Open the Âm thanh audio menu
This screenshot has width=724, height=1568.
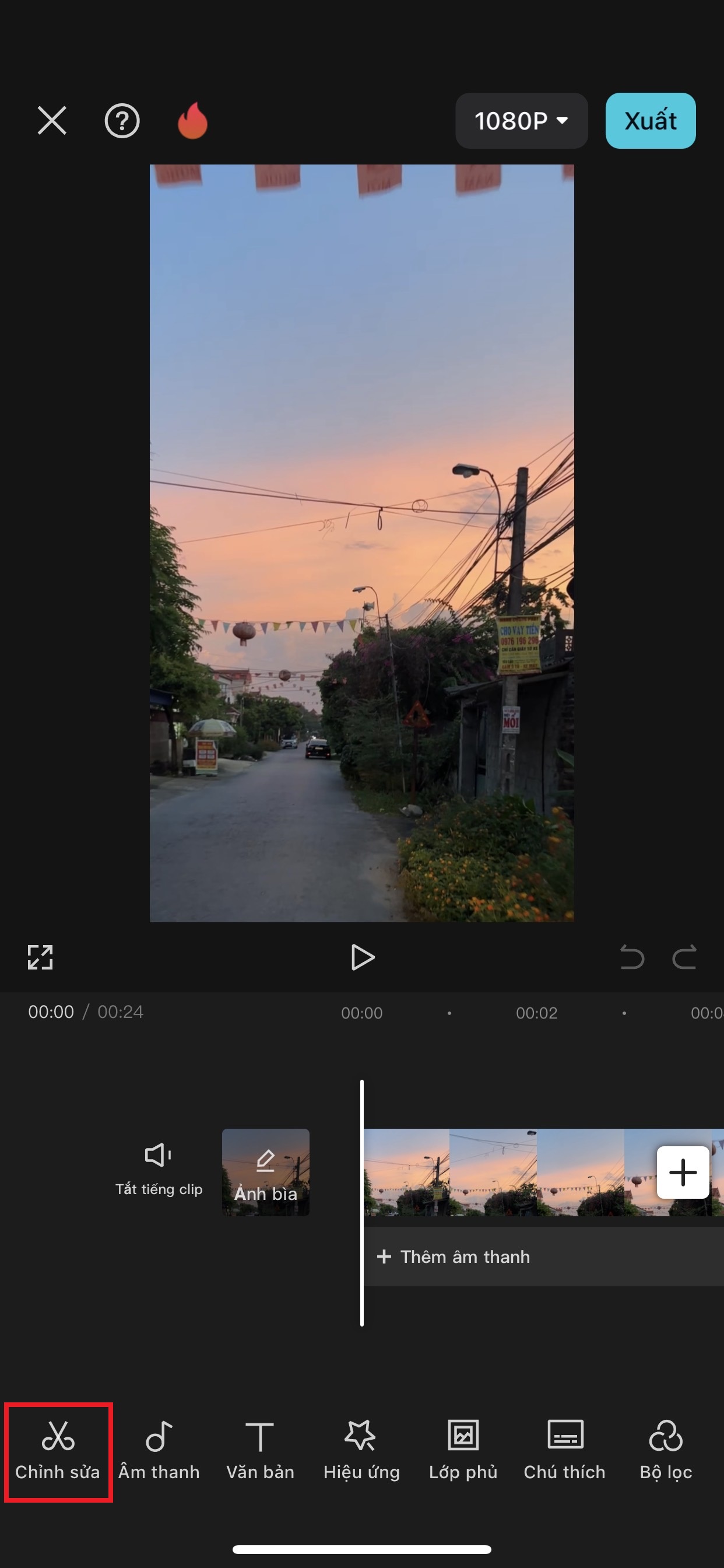pos(159,1451)
